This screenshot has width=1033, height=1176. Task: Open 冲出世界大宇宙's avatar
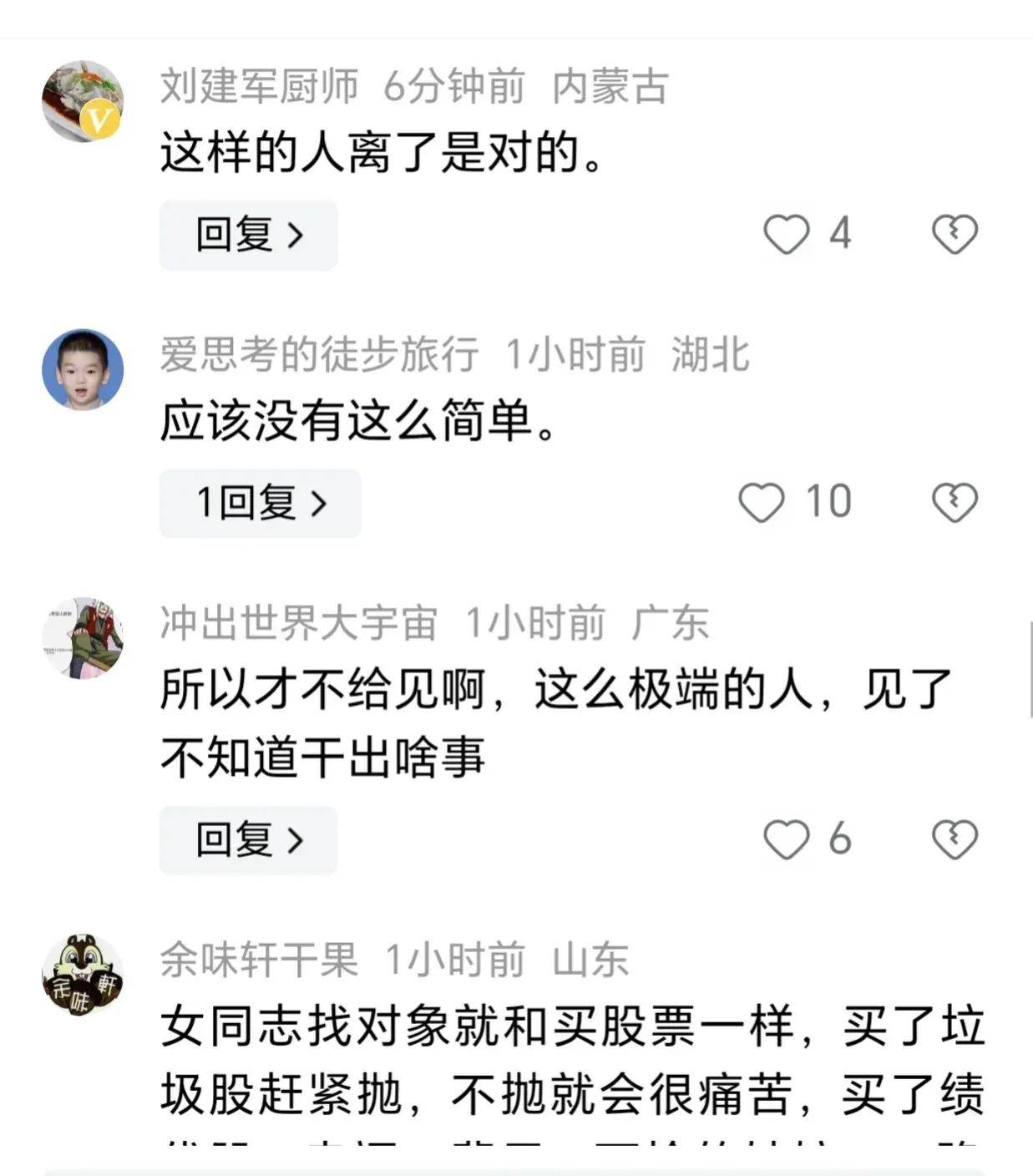click(83, 638)
